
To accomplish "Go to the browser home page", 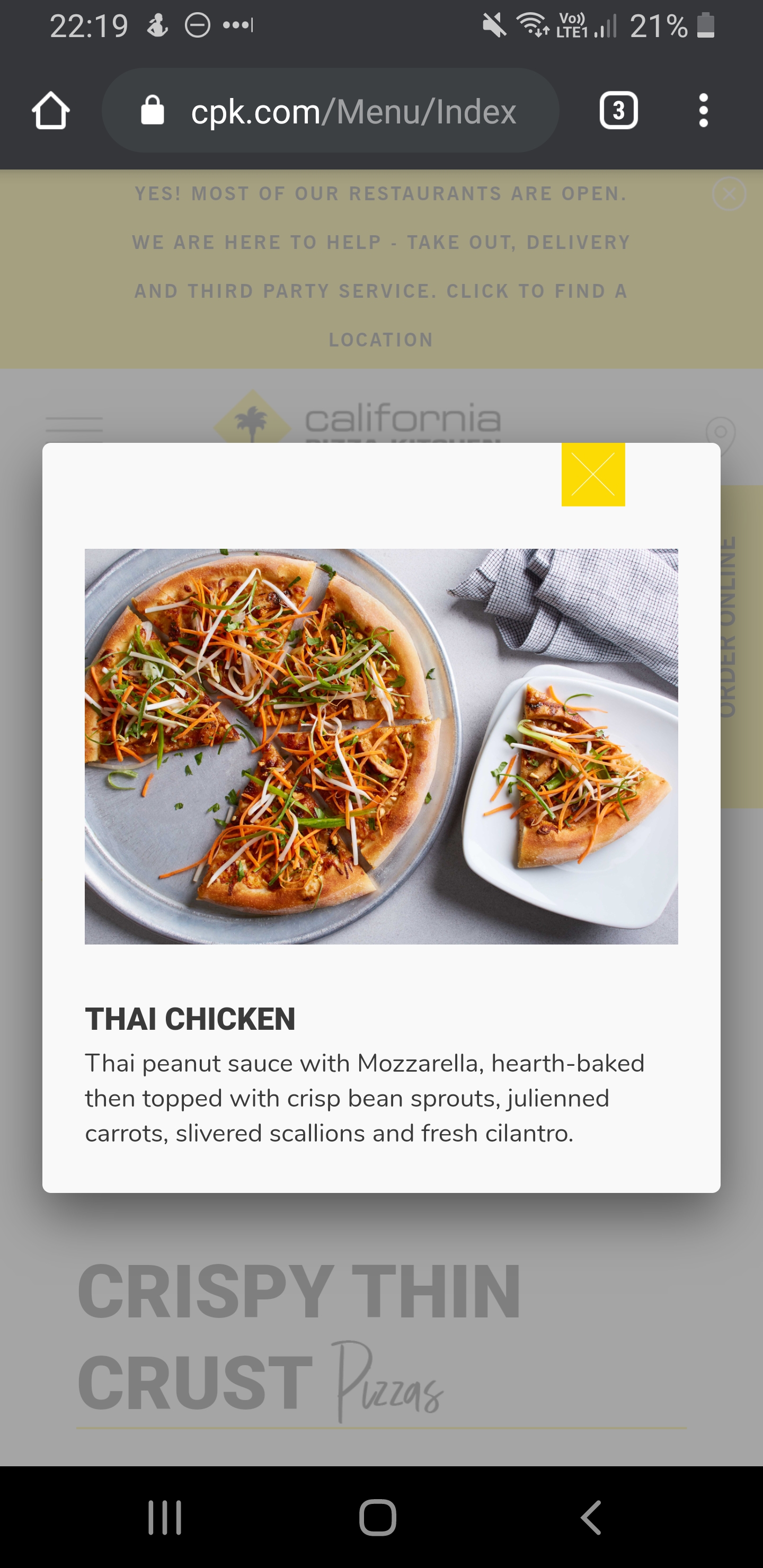I will tap(50, 111).
